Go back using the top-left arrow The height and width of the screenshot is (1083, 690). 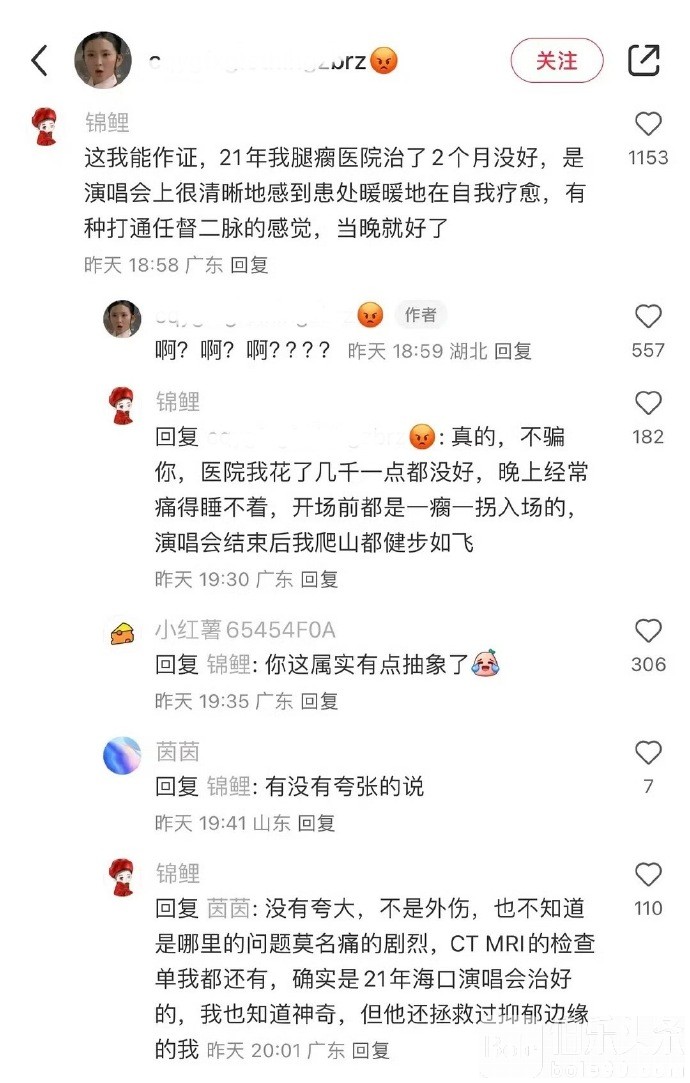40,61
